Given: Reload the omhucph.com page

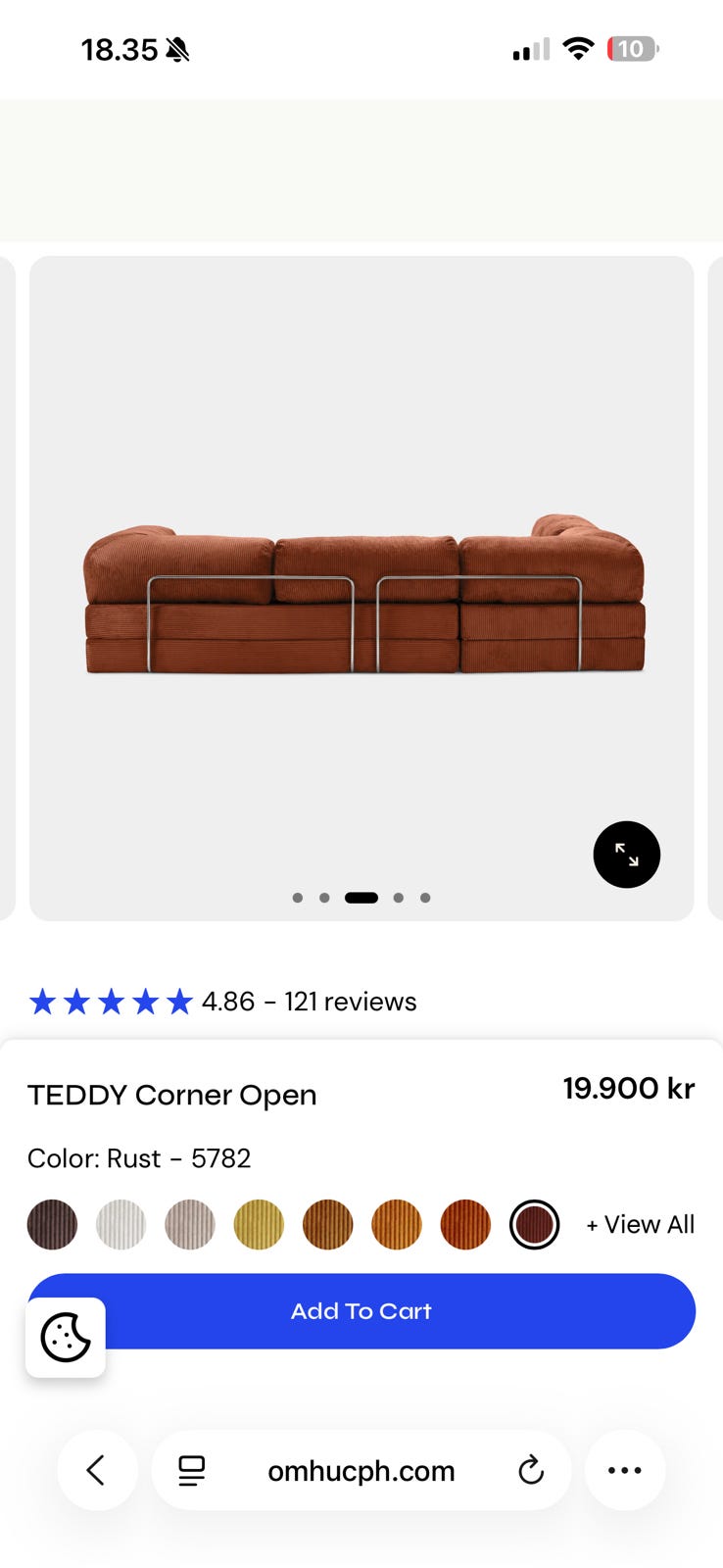Looking at the screenshot, I should (531, 1470).
